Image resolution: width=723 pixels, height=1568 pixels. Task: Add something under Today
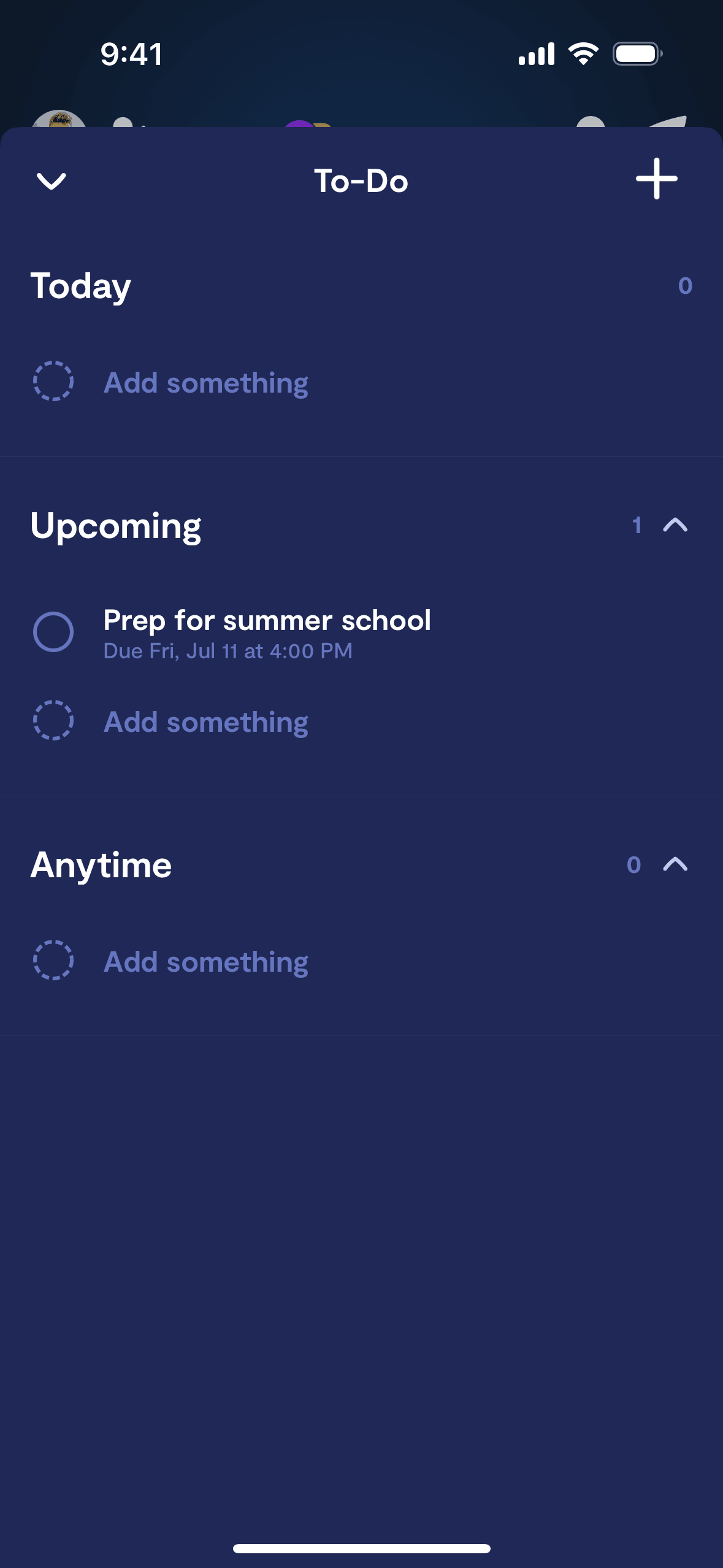pyautogui.click(x=205, y=383)
